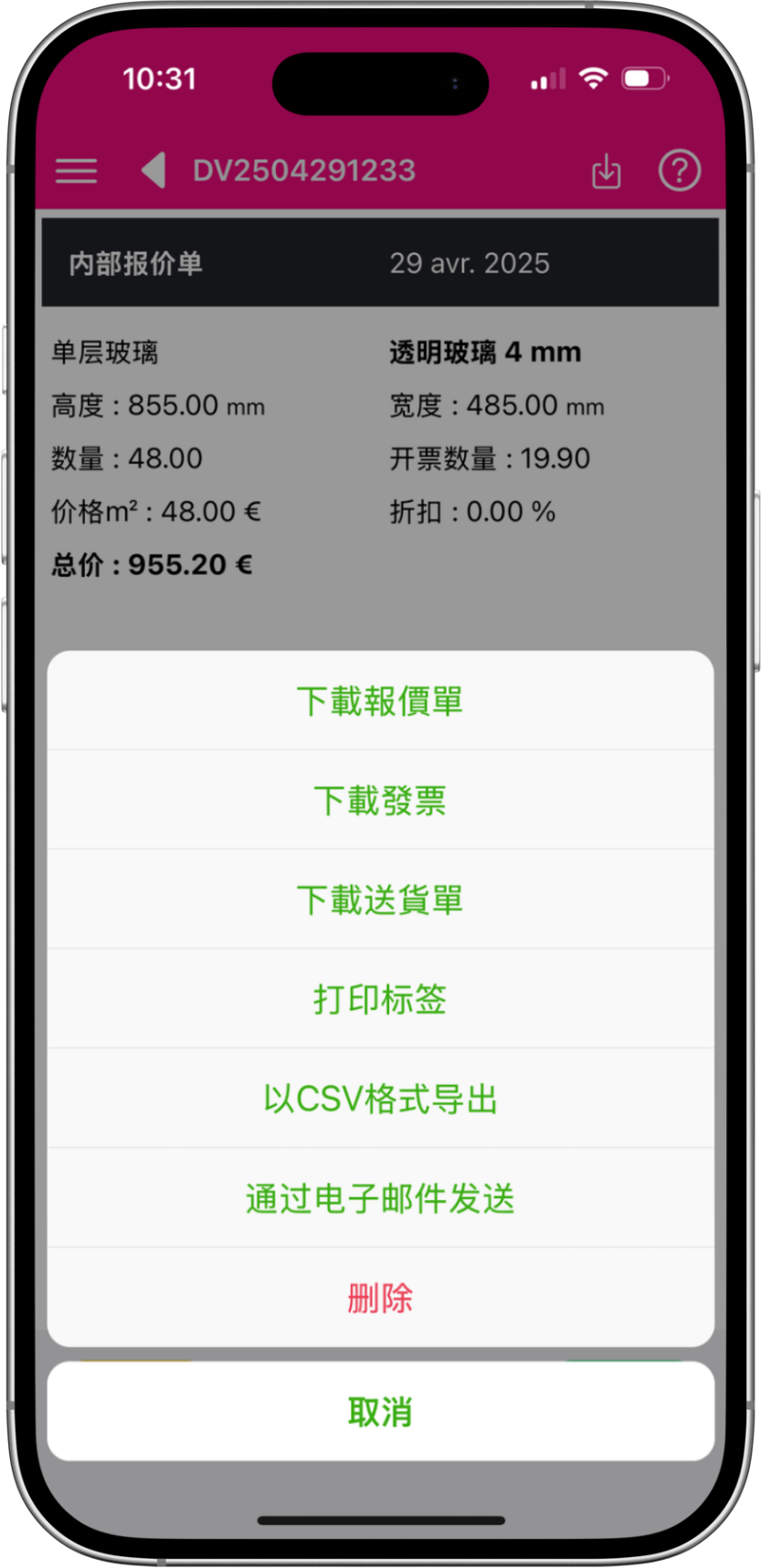Select the 打印标签 print labels option
This screenshot has height=1568, width=761.
pyautogui.click(x=380, y=1000)
